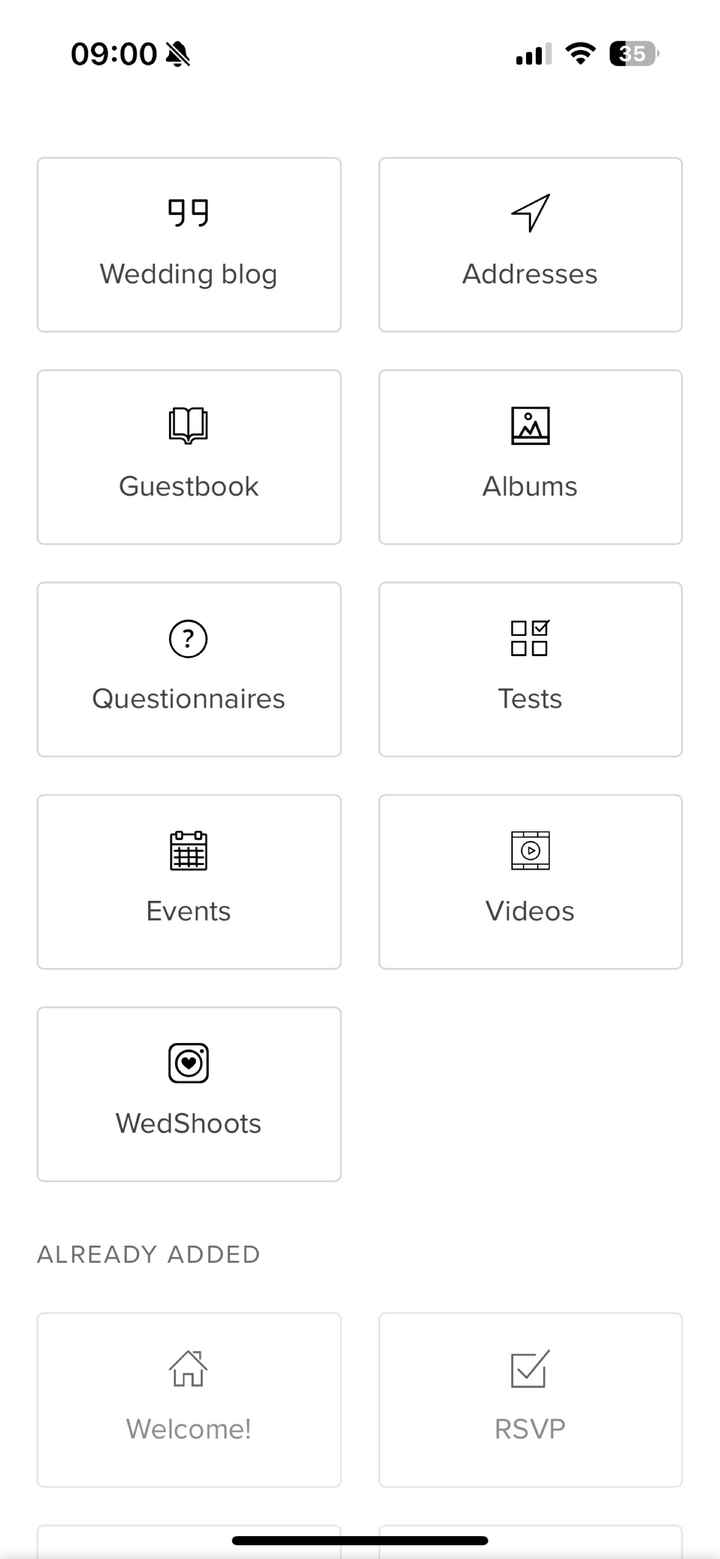Select the Events tile
Viewport: 720px width, 1559px height.
click(x=189, y=881)
